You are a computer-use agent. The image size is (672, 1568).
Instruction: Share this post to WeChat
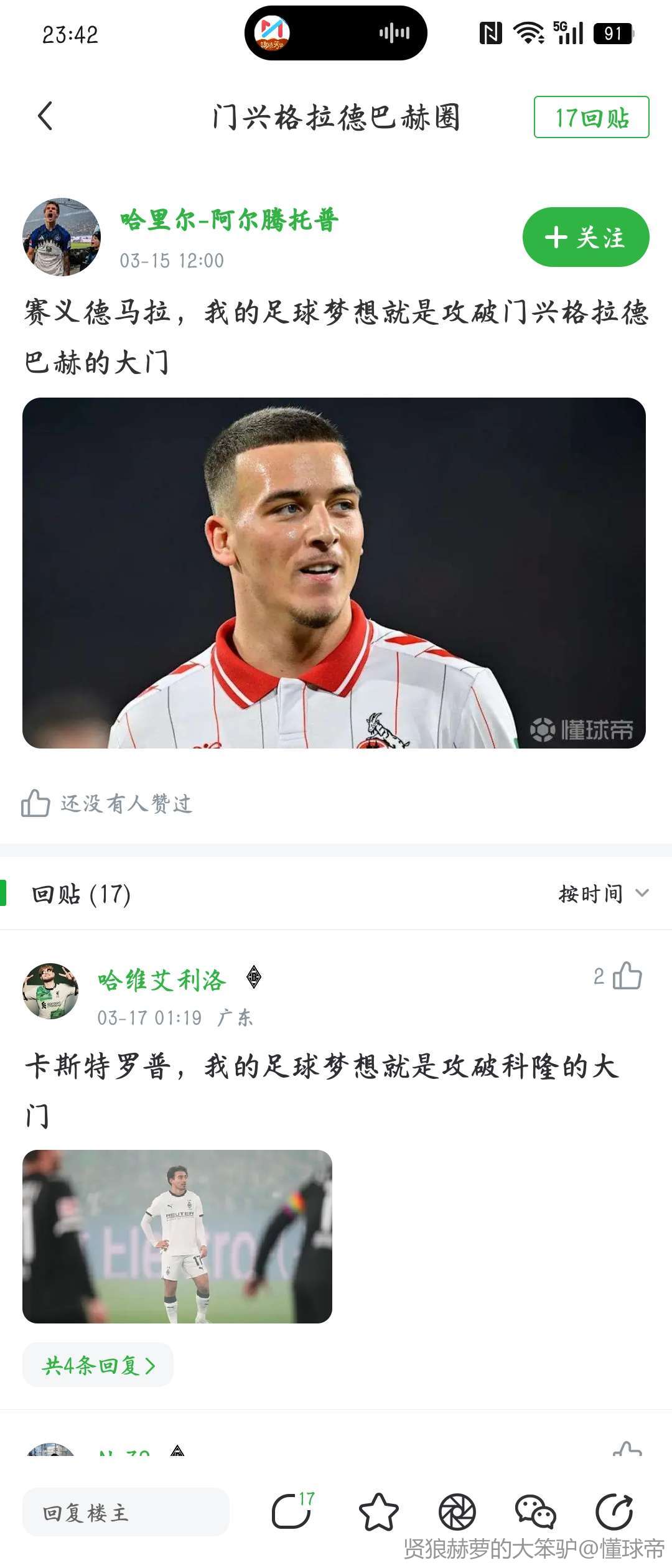click(535, 1512)
